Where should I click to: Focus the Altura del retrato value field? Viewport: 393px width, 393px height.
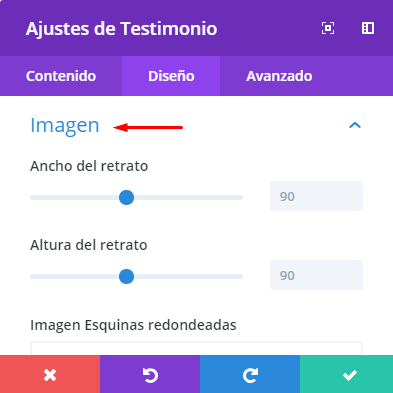click(316, 275)
